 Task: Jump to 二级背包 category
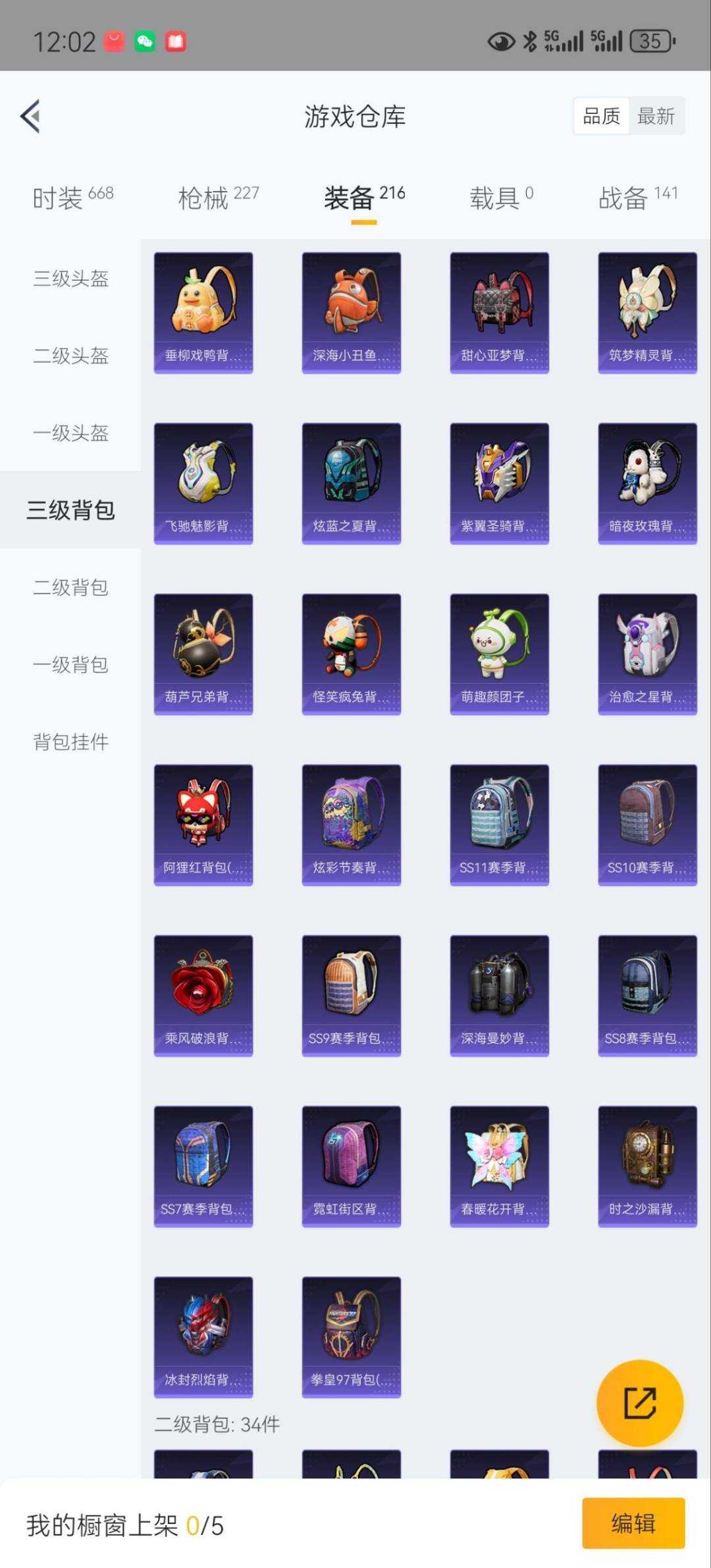70,587
